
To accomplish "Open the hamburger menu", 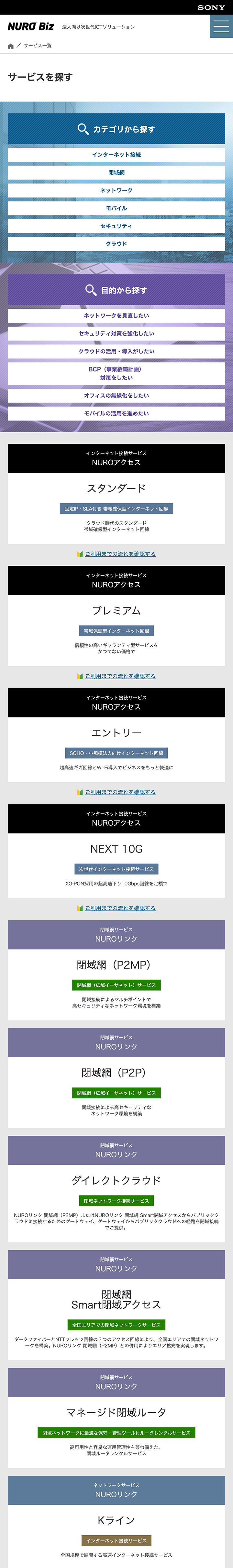I will pyautogui.click(x=221, y=26).
